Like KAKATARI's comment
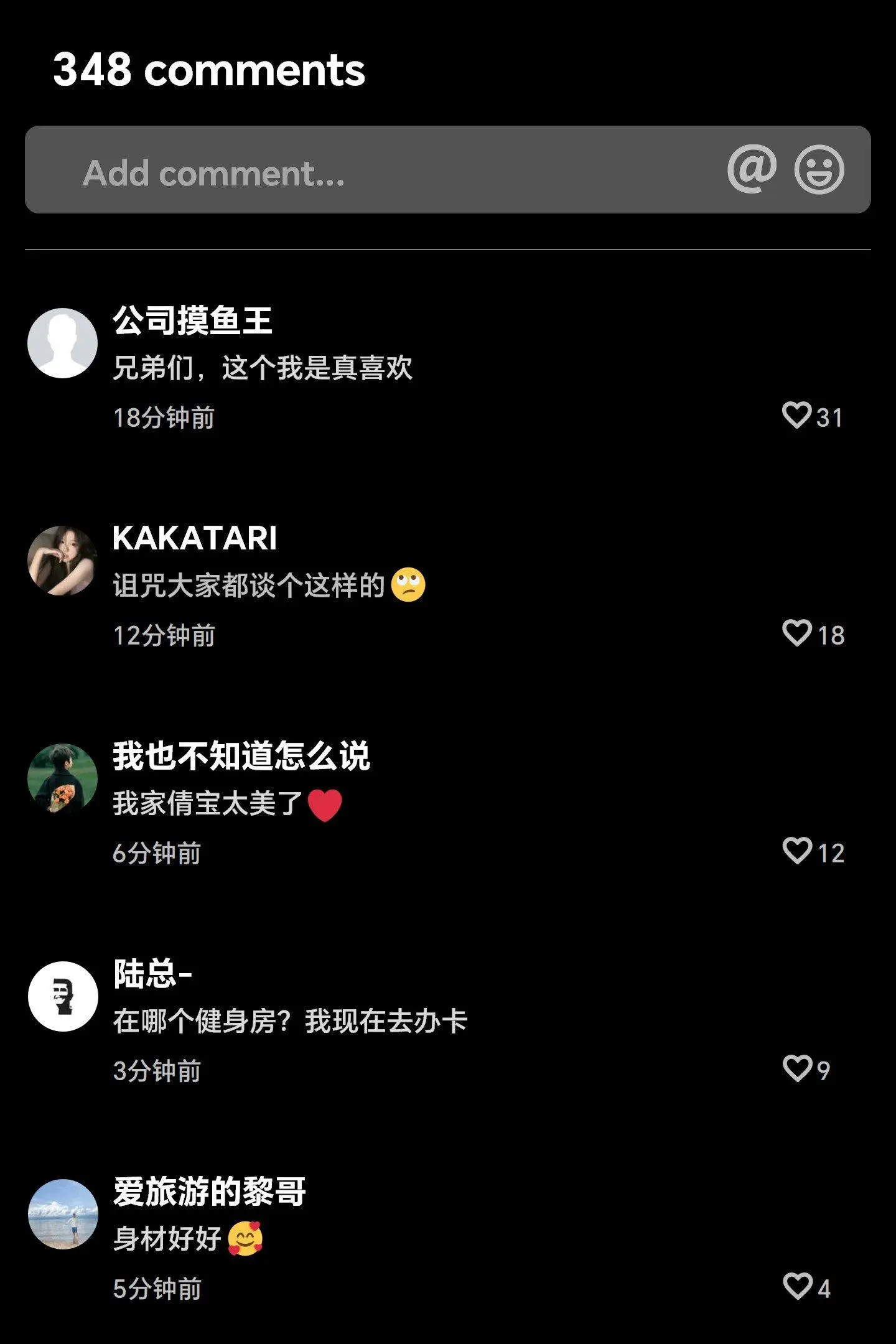896x1344 pixels. [797, 633]
